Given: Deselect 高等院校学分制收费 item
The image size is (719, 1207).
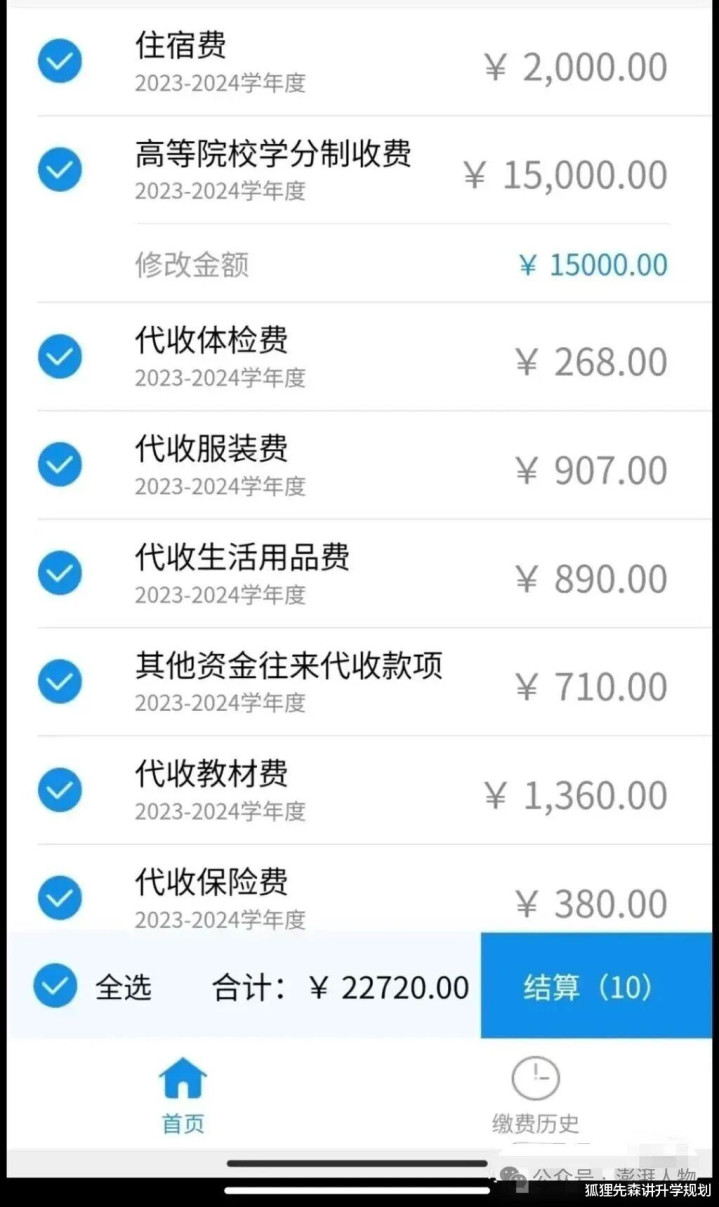Looking at the screenshot, I should tap(60, 169).
